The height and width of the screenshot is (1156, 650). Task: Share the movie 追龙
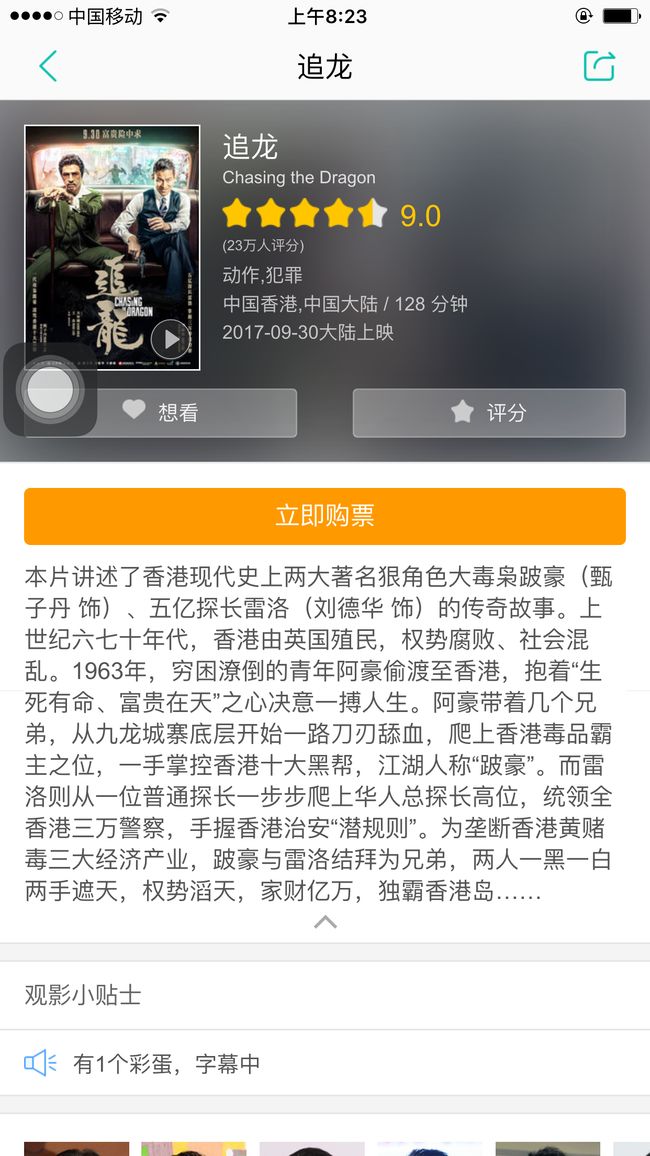tap(599, 66)
